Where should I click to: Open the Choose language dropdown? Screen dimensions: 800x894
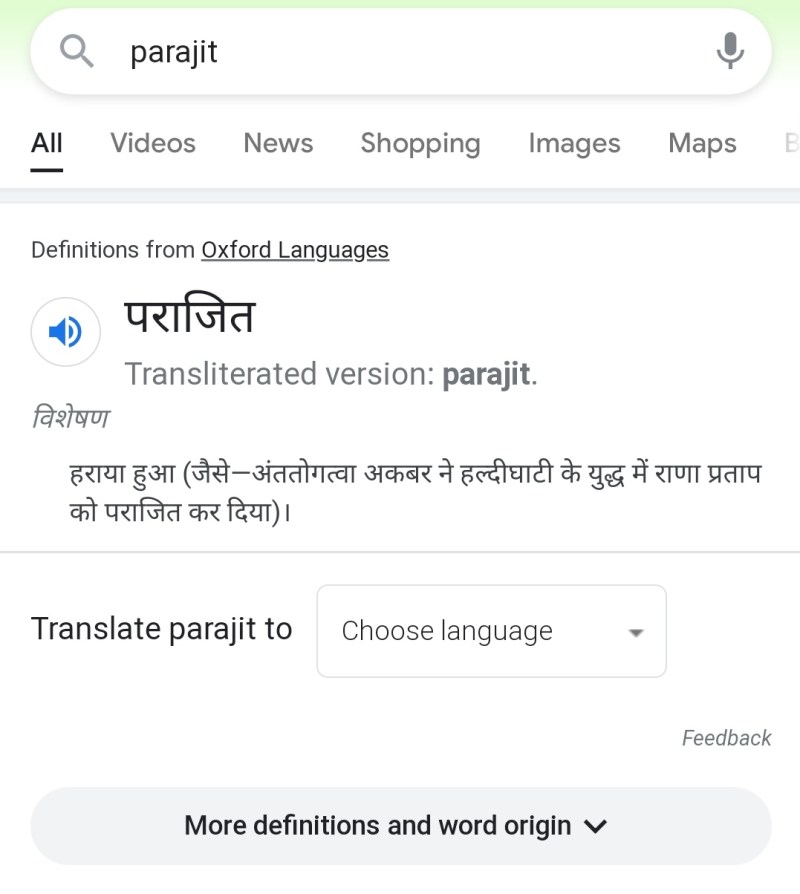(491, 631)
